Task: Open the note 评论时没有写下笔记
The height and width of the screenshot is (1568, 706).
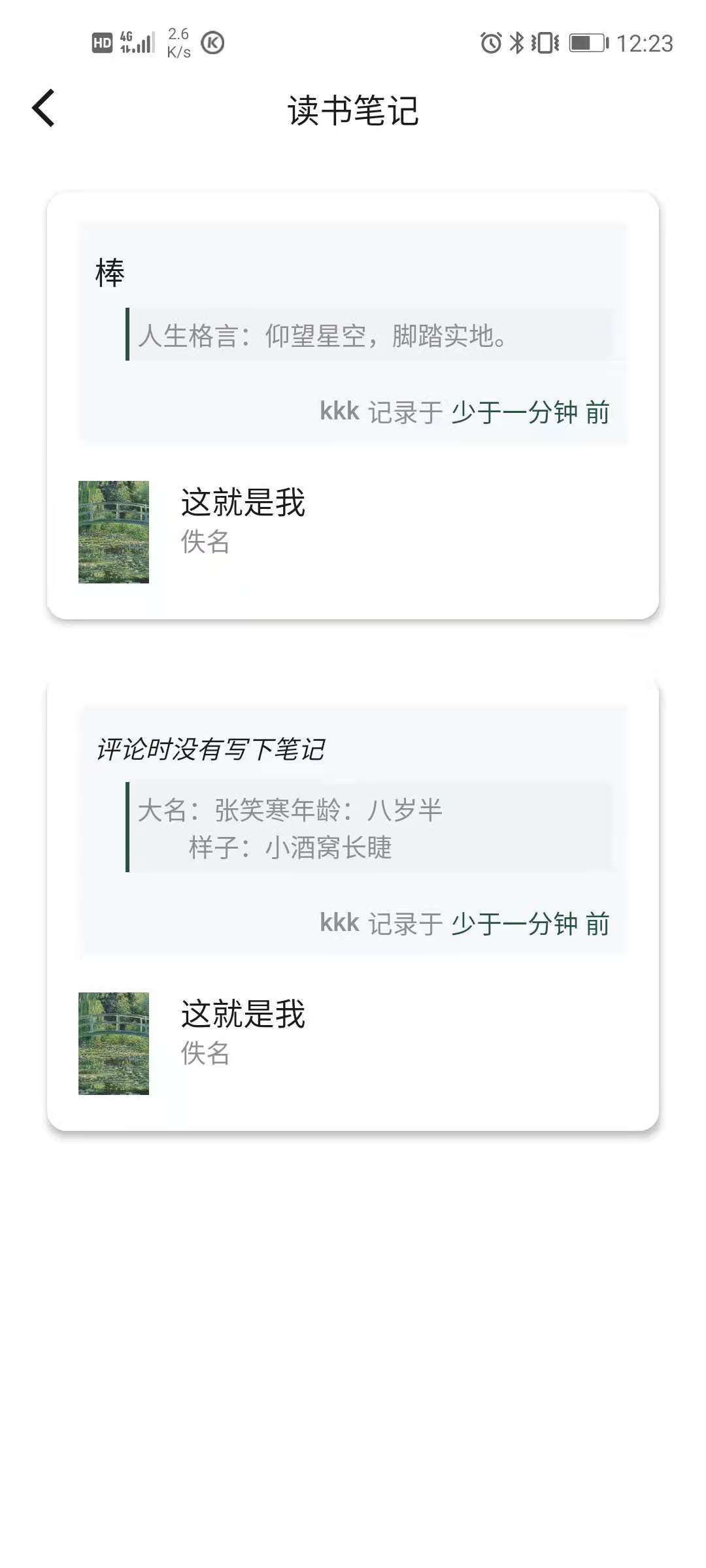Action: [353, 830]
